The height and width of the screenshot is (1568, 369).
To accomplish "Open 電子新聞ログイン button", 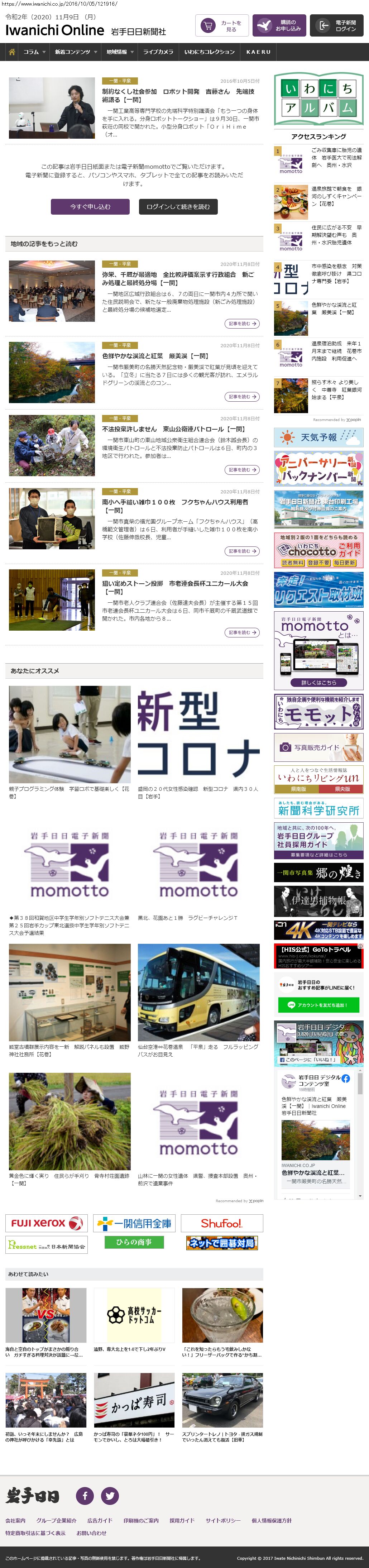I will 337,25.
